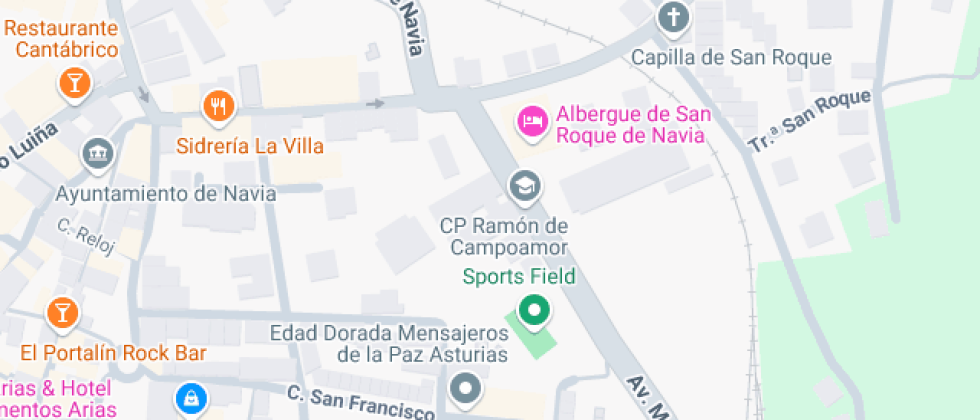Tap the blue shopping bag marker
Screen dimensions: 980x420
pos(188,399)
